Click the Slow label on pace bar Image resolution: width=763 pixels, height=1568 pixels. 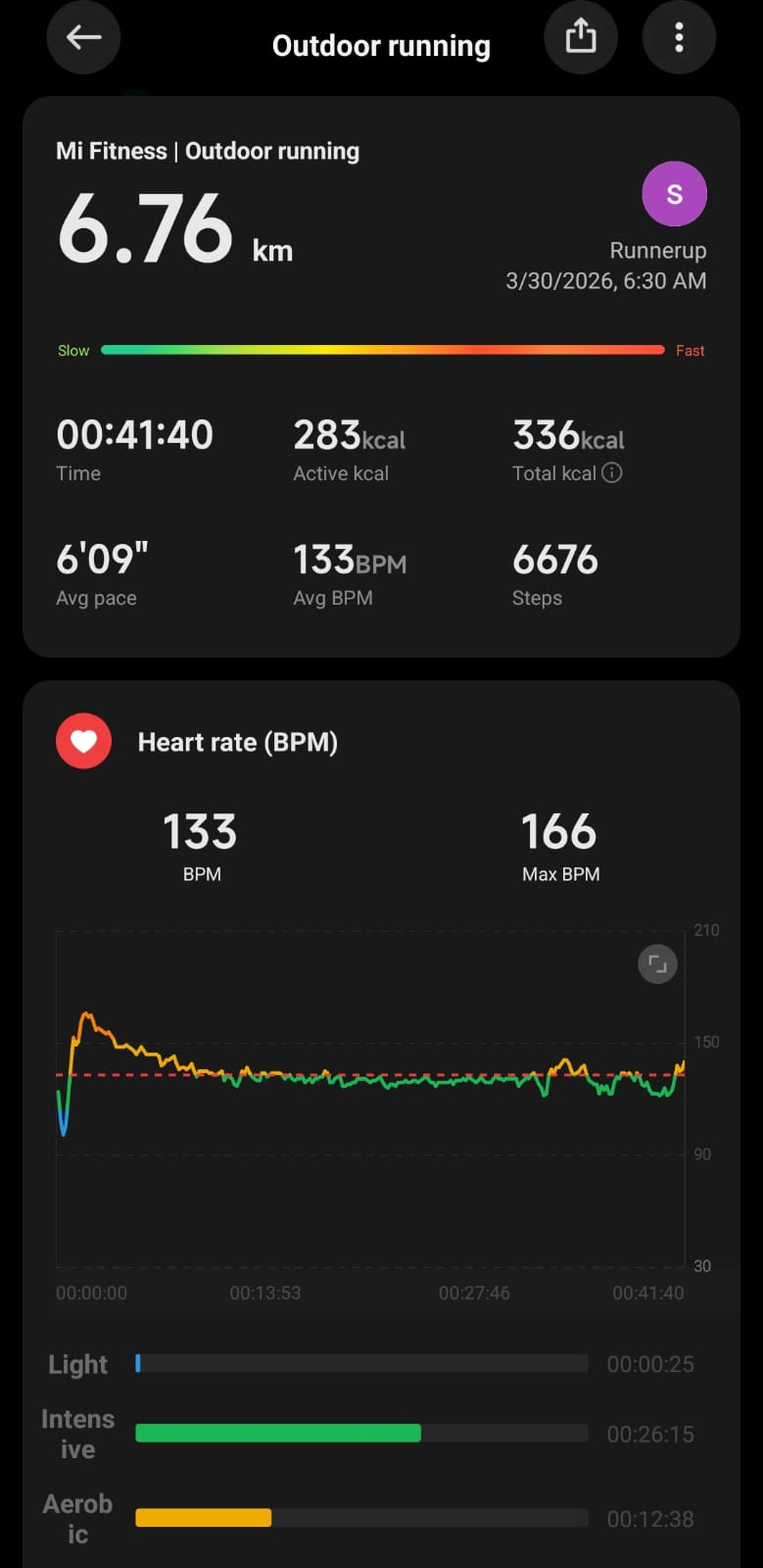(73, 350)
